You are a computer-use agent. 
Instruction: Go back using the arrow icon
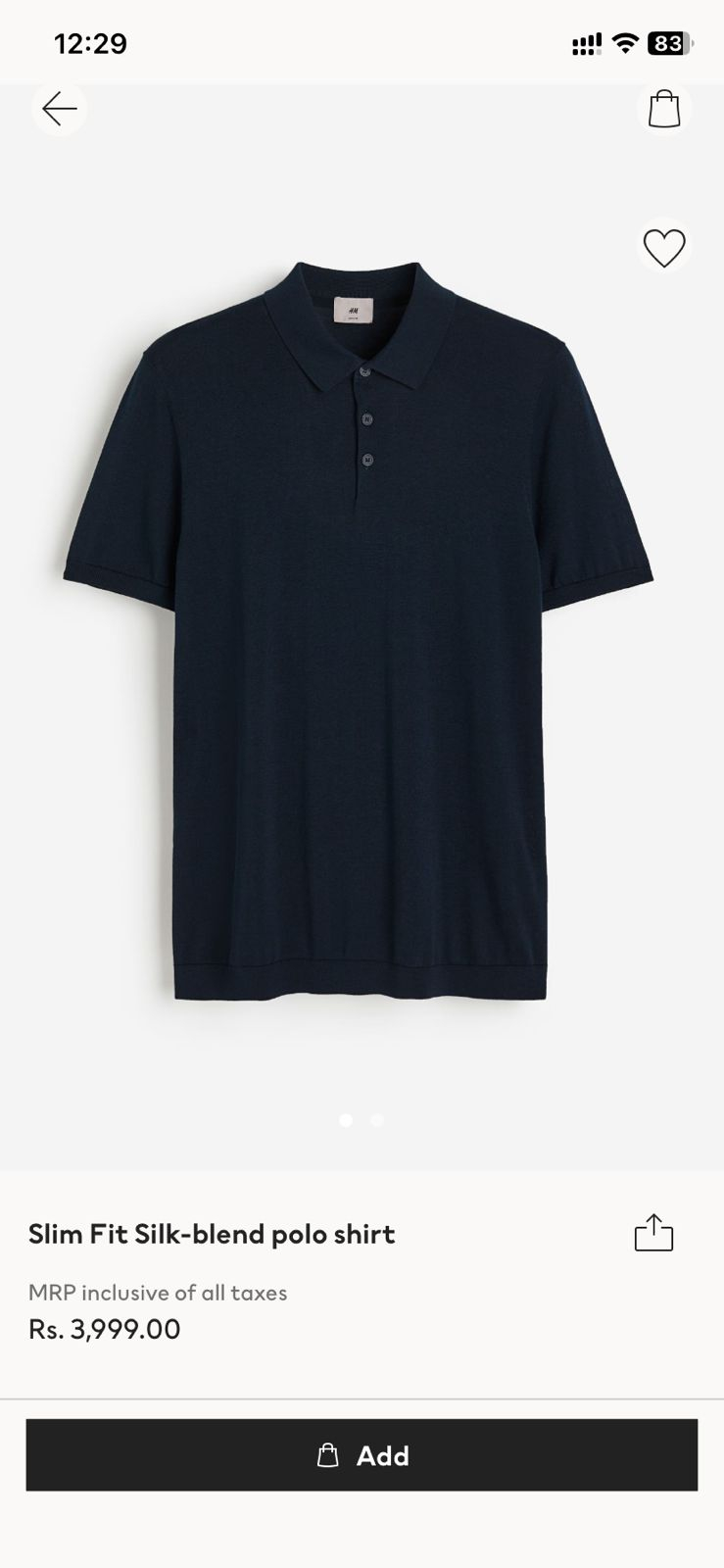pyautogui.click(x=60, y=109)
